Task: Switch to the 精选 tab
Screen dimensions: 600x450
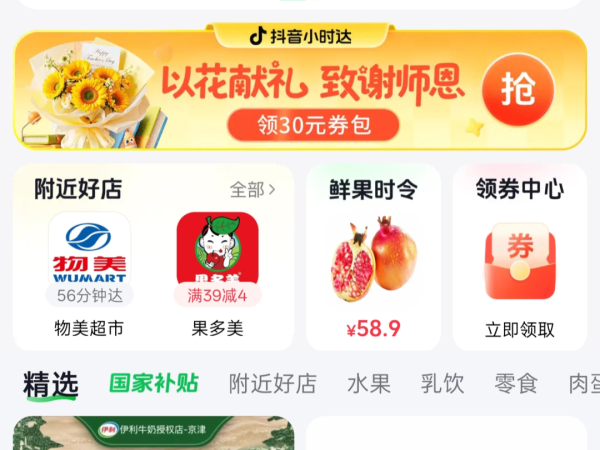Action: point(50,383)
